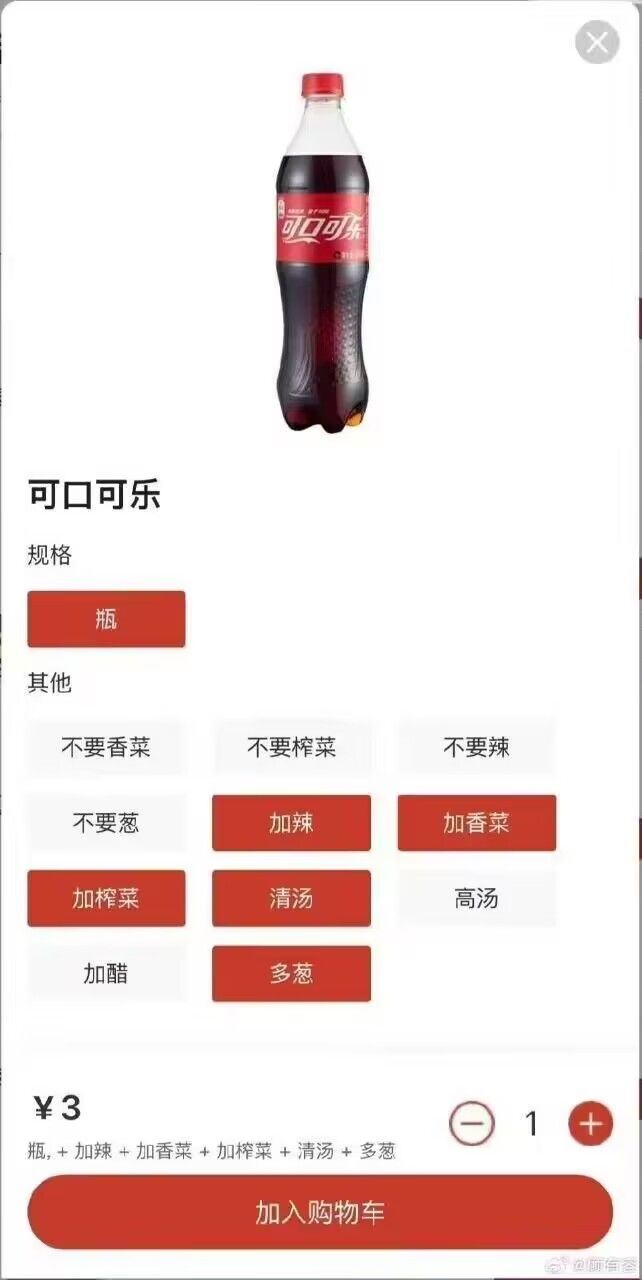This screenshot has height=1280, width=642.
Task: Increase the quantity with the plus button
Action: click(590, 1124)
